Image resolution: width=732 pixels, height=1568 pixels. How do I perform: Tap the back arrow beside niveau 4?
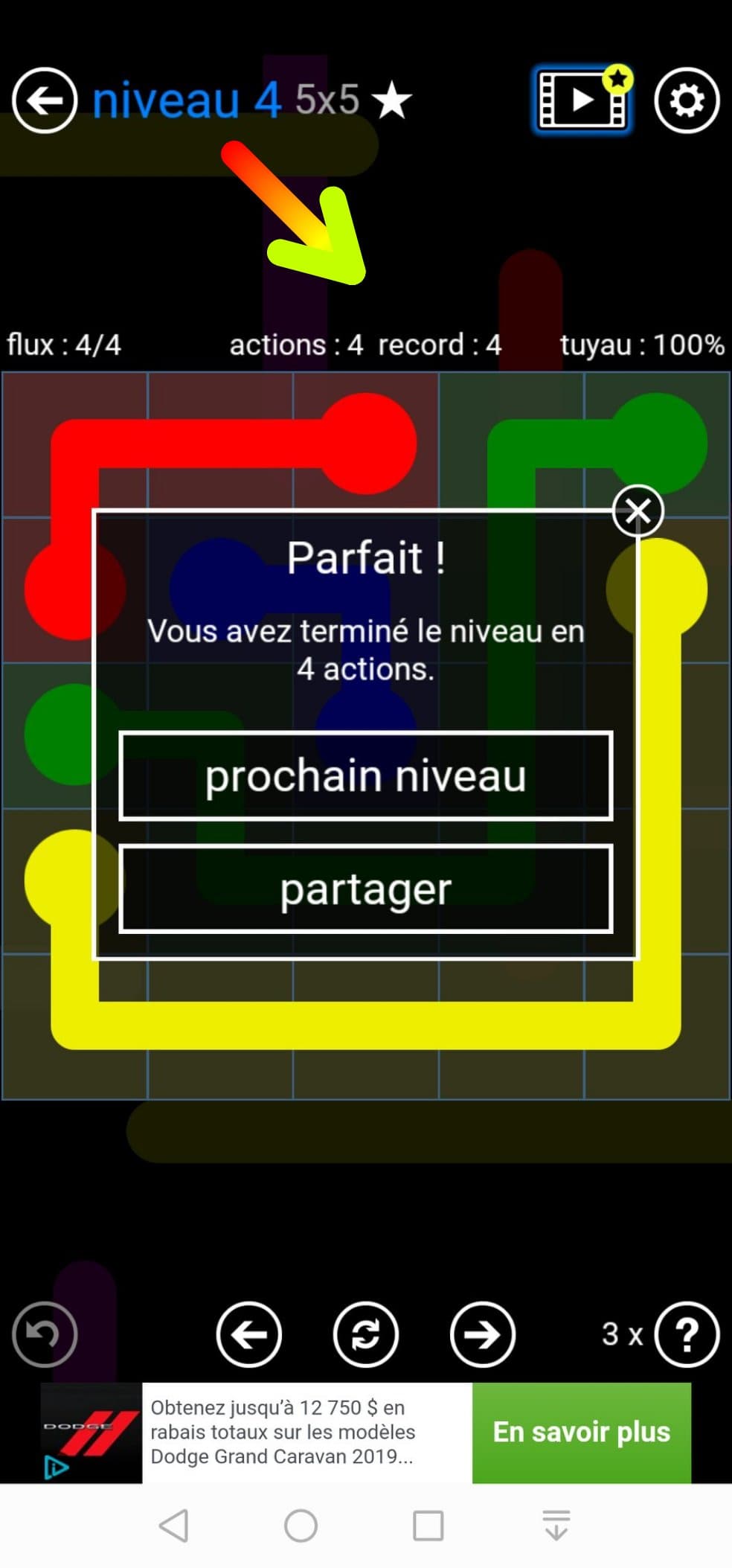point(45,100)
